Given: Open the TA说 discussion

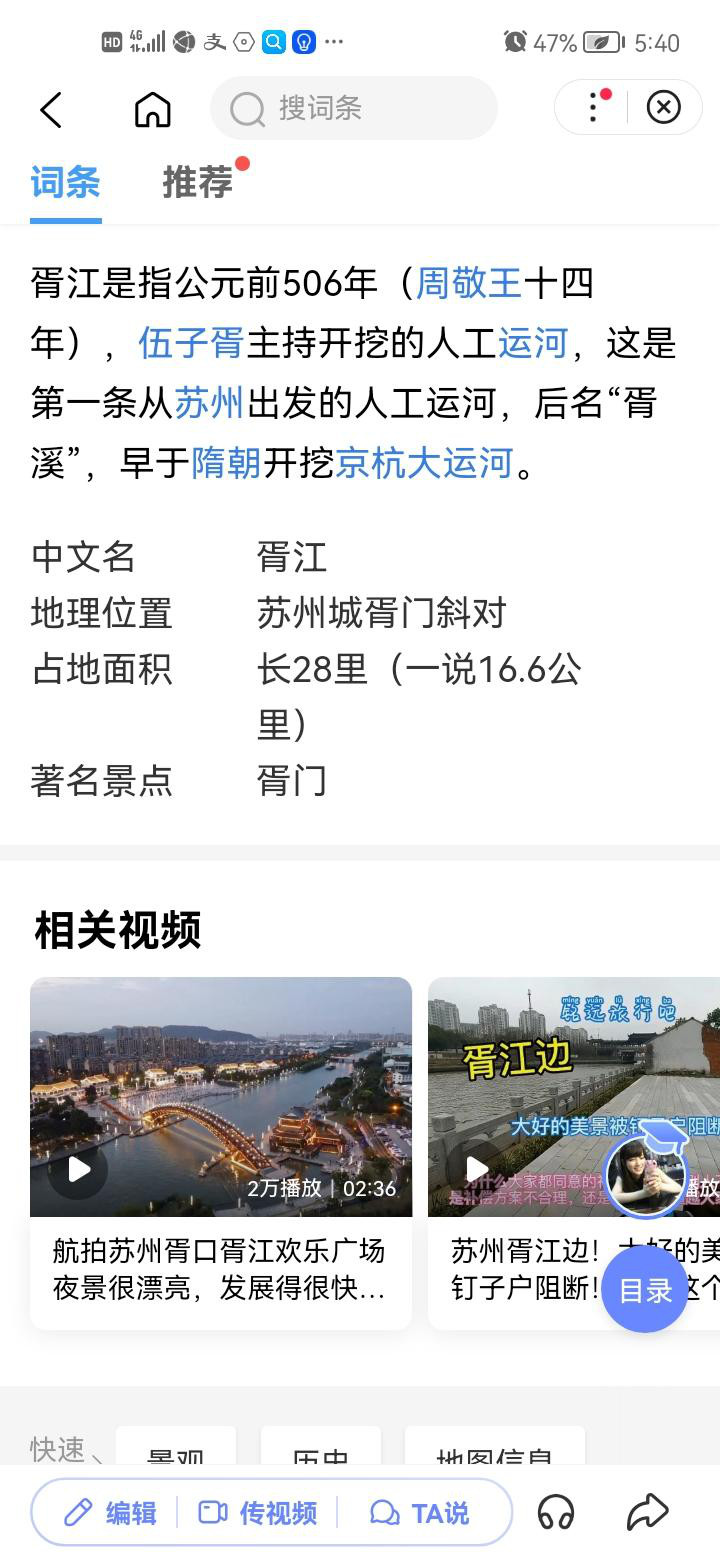Looking at the screenshot, I should (x=420, y=1513).
